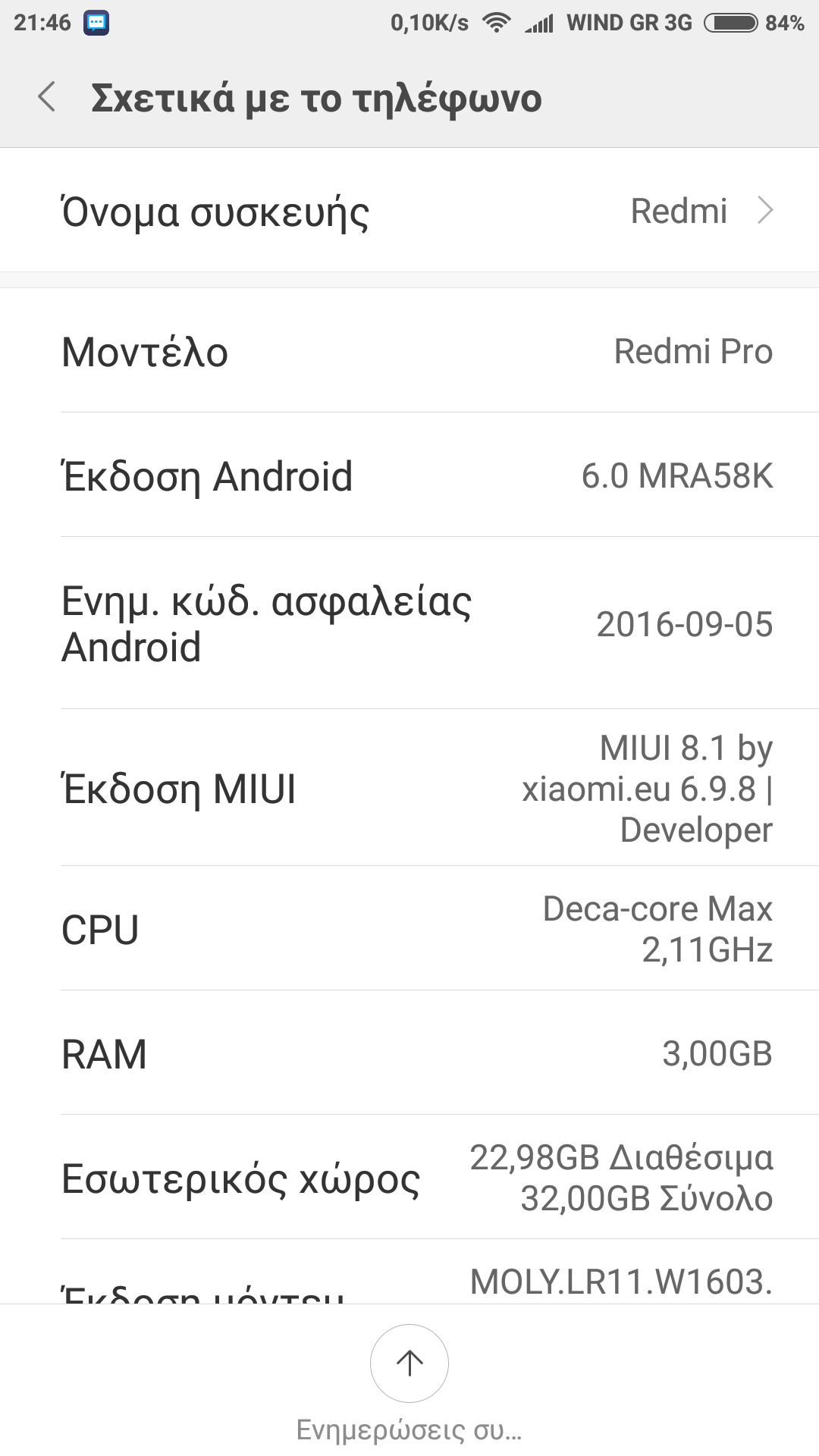
Task: Tap the Έκδοση Android row
Action: [409, 475]
